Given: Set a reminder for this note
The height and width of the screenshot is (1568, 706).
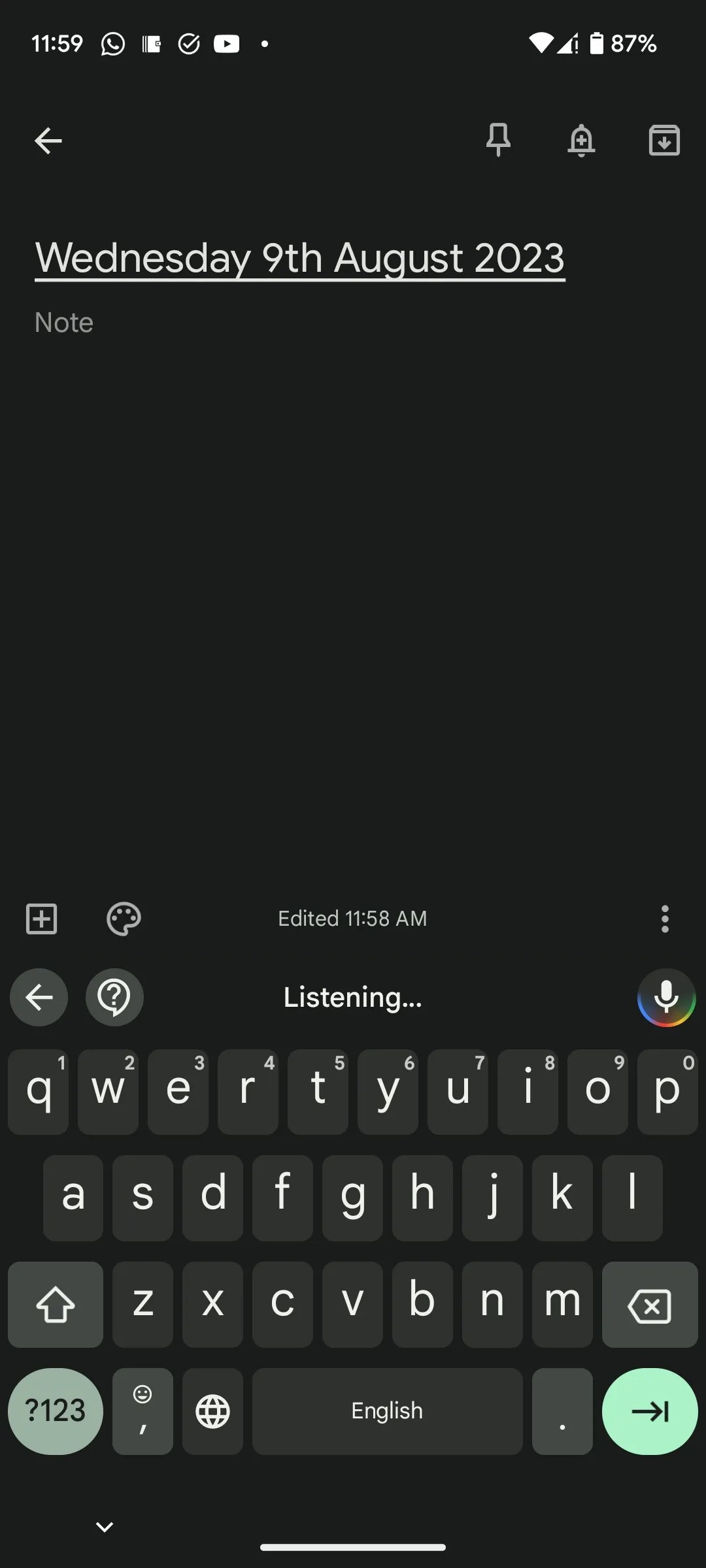Looking at the screenshot, I should [581, 140].
